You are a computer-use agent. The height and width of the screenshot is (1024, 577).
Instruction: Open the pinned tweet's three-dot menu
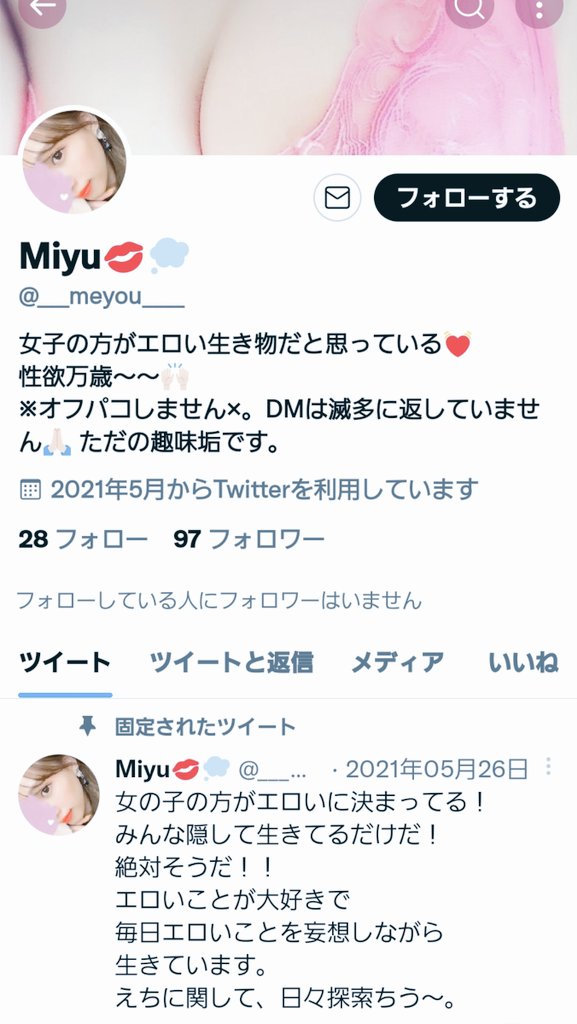coord(548,767)
